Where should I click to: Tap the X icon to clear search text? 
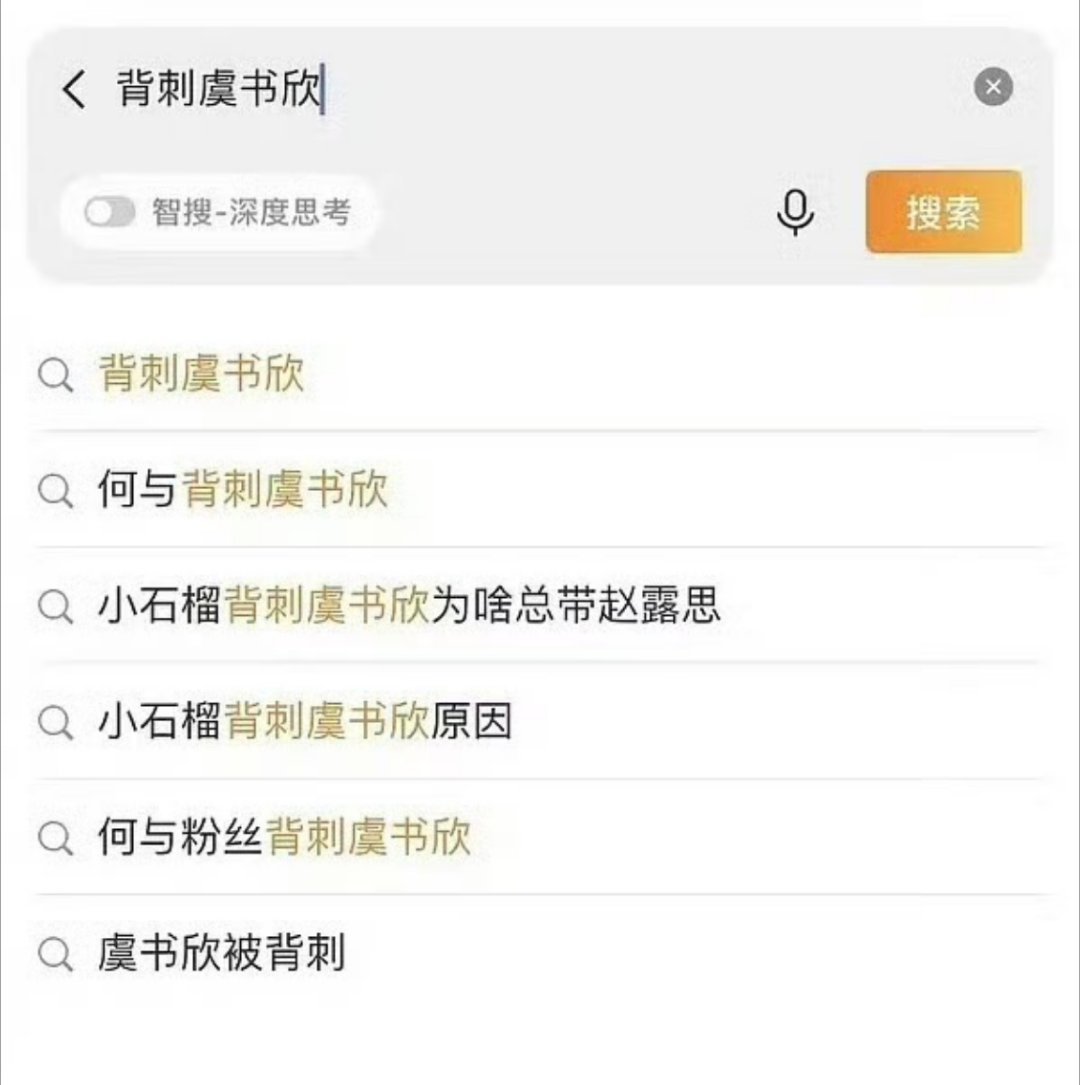click(994, 86)
